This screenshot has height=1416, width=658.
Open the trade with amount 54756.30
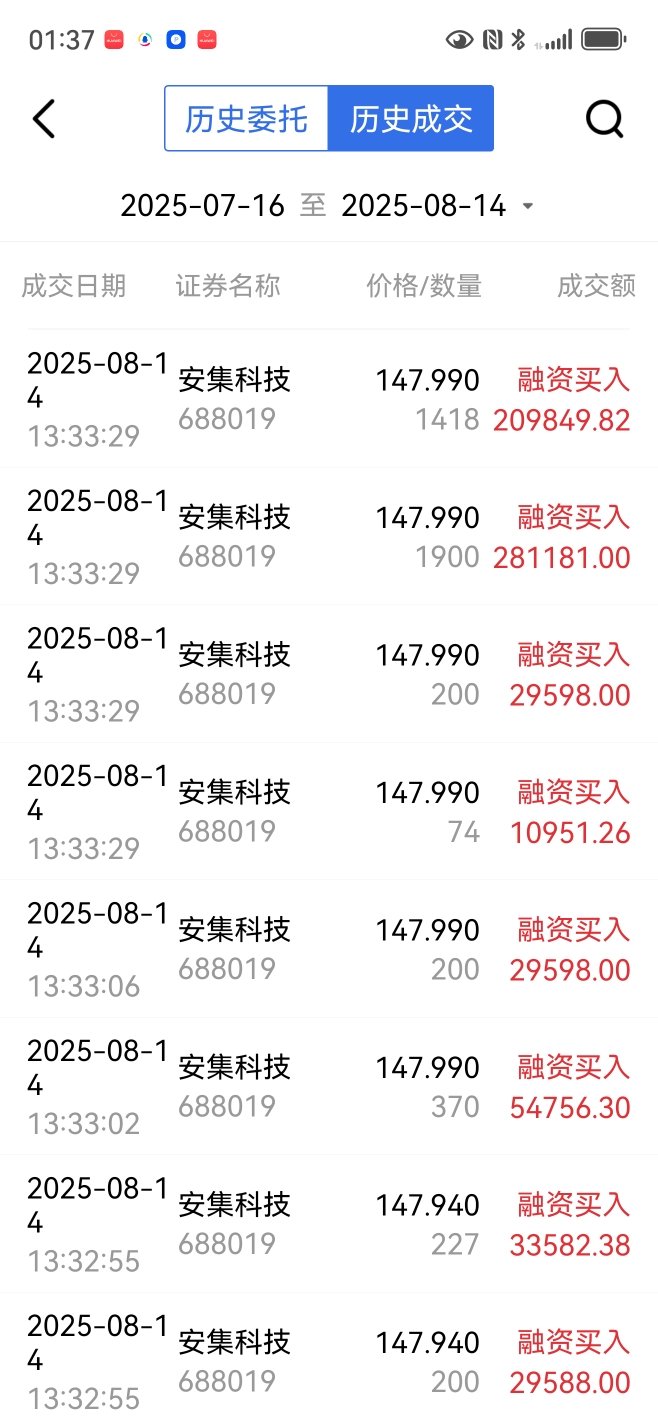coord(329,1087)
